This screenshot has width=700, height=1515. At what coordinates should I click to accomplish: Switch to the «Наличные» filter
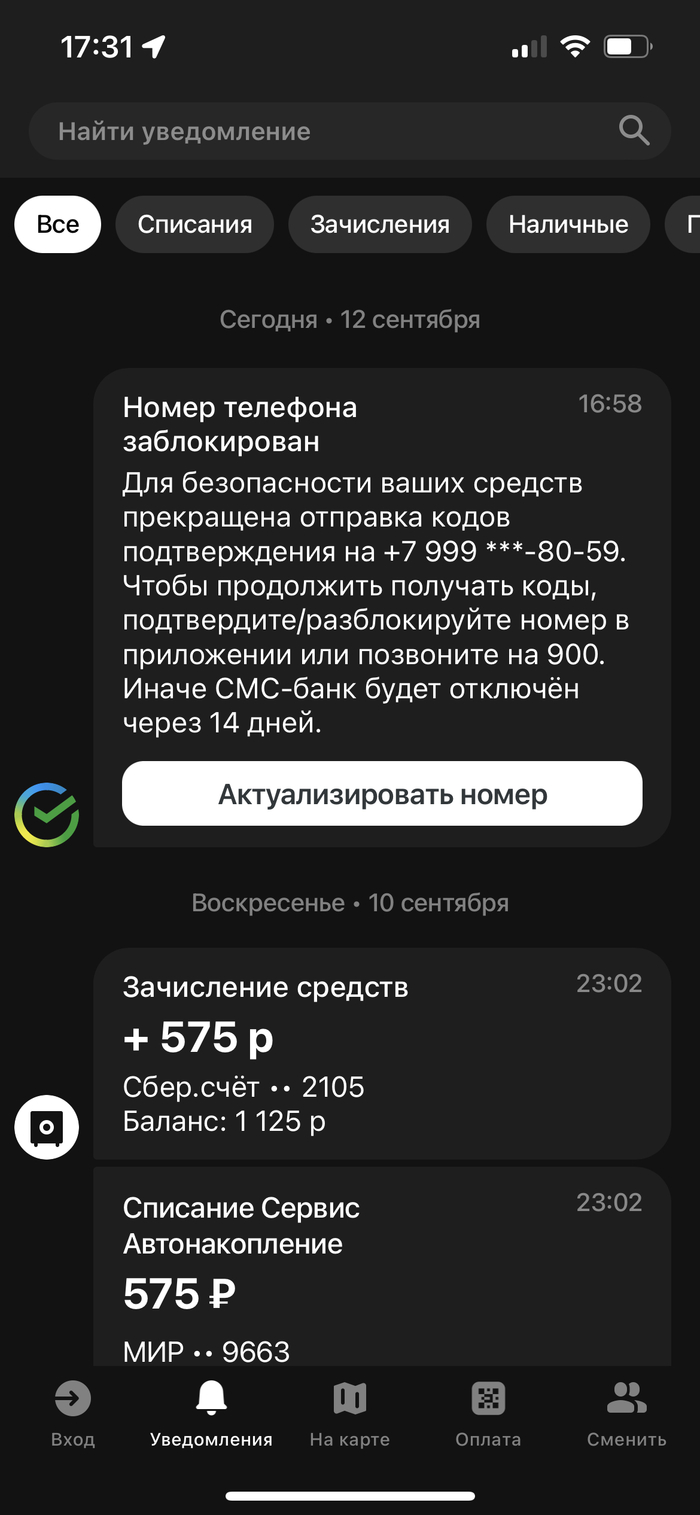point(568,224)
